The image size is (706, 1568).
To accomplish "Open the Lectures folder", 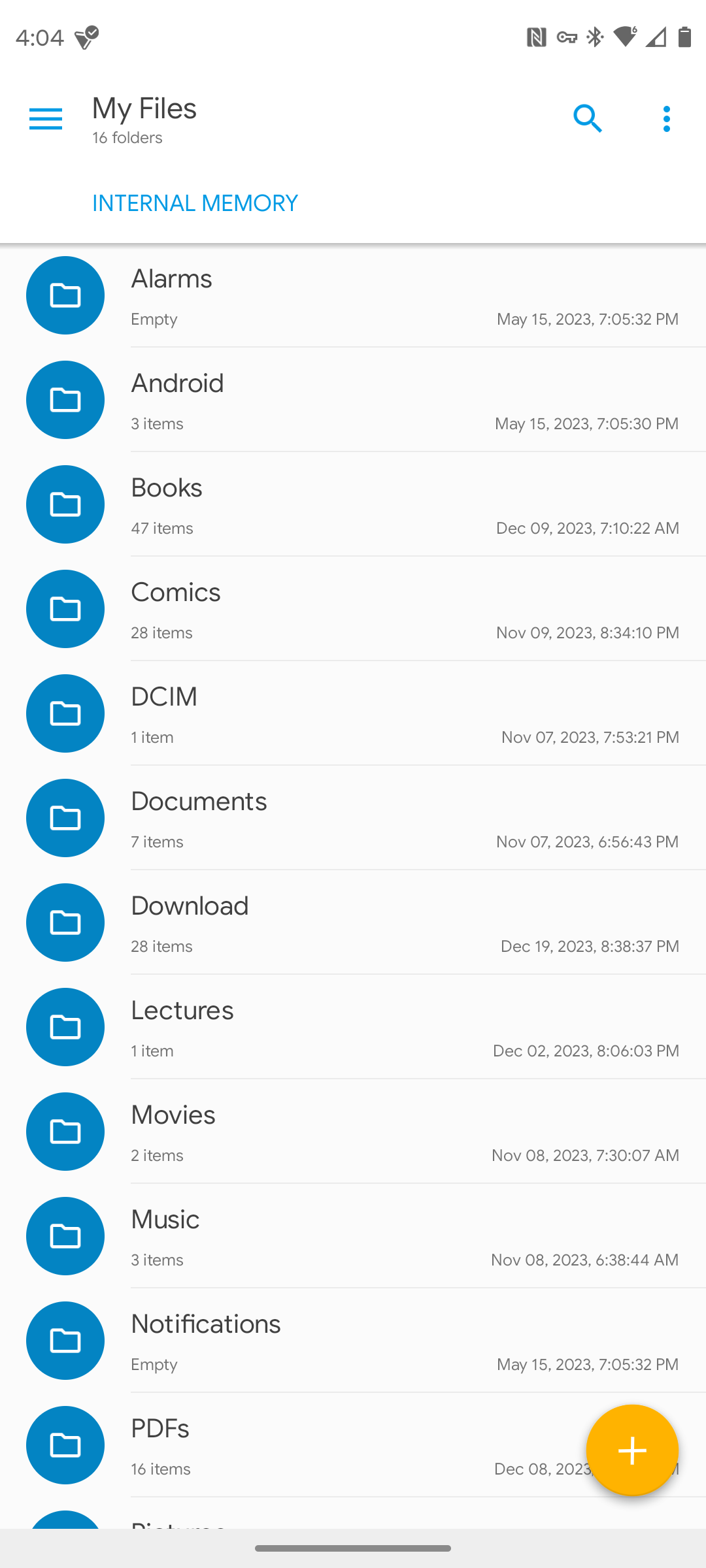I will coord(353,1027).
